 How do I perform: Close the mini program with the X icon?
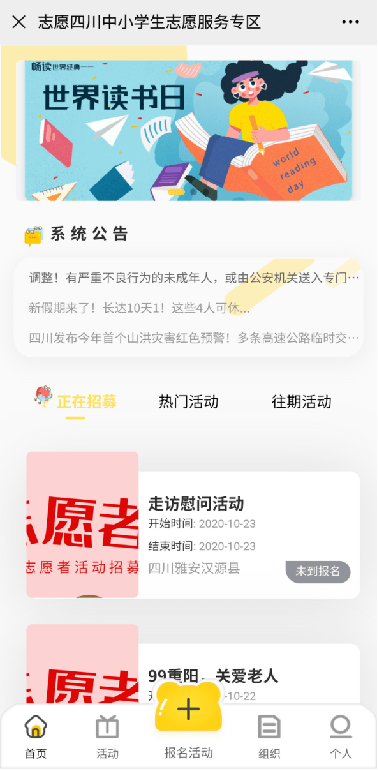pyautogui.click(x=19, y=22)
